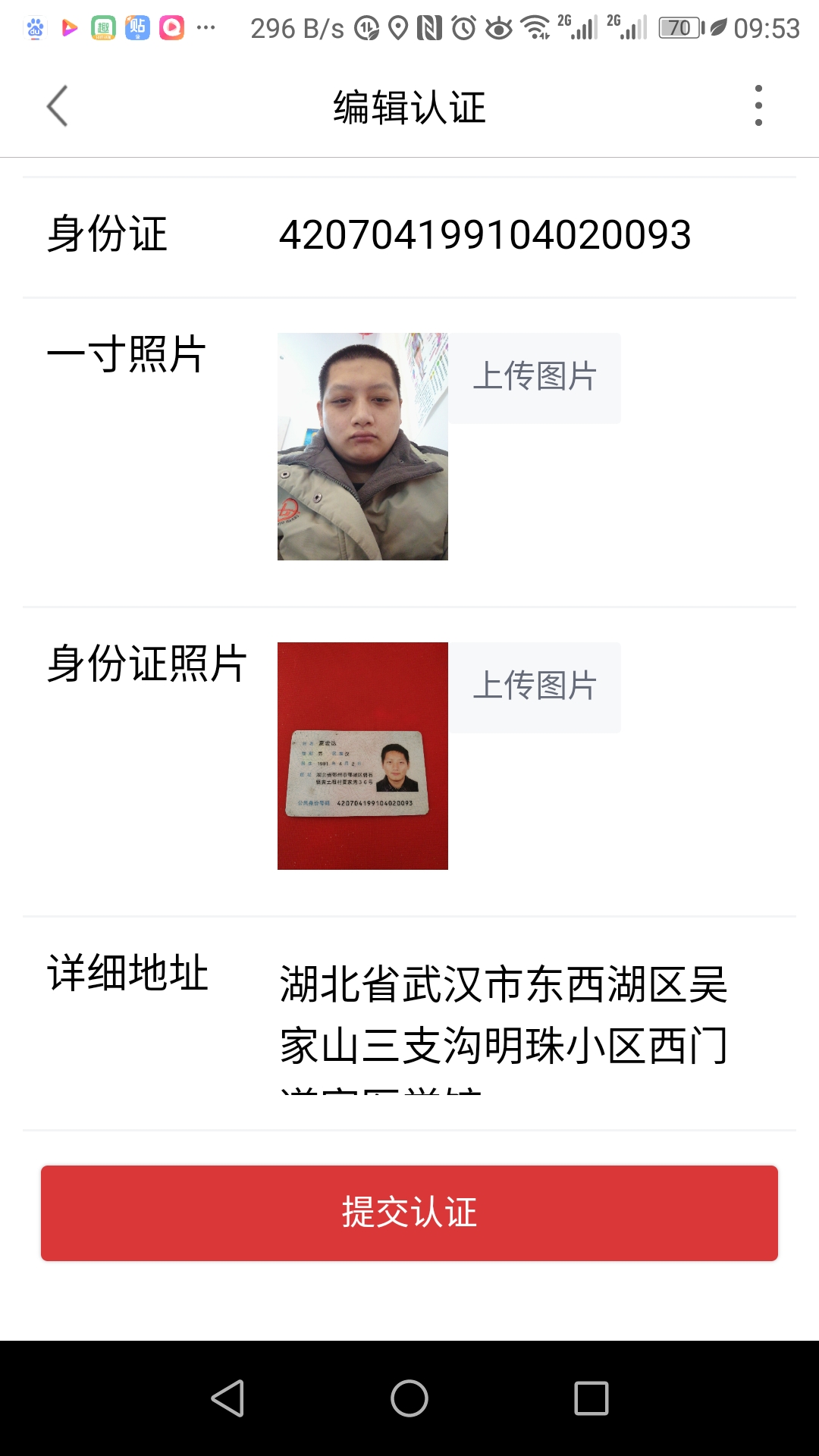
Task: Open the 一寸照片 portrait thumbnail
Action: (362, 447)
